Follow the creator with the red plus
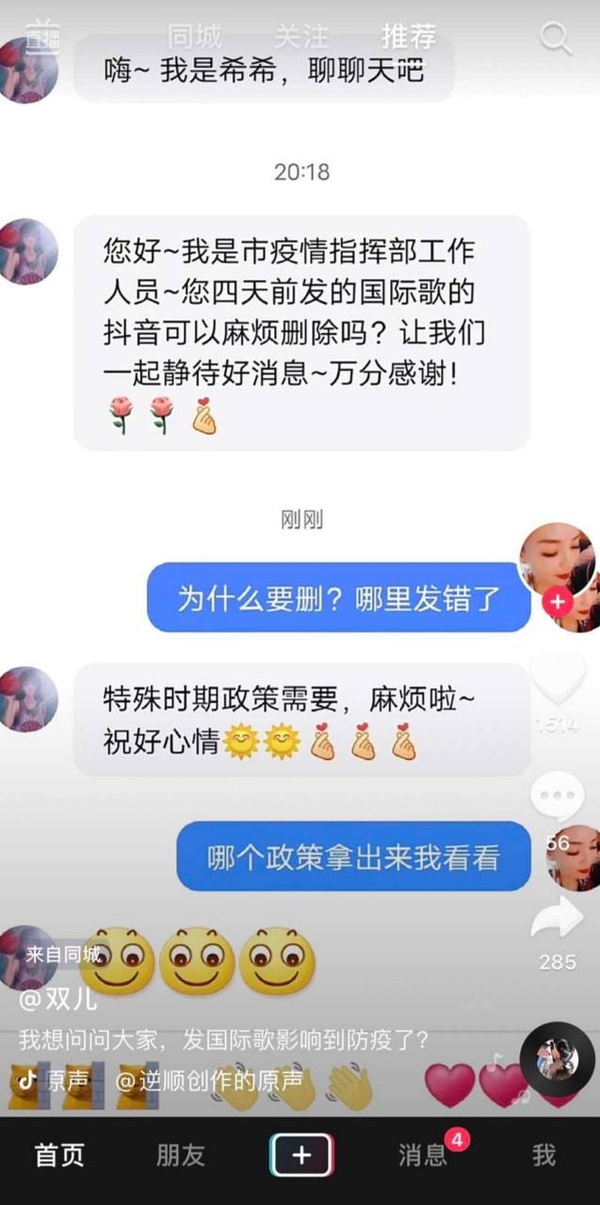 [x=557, y=602]
